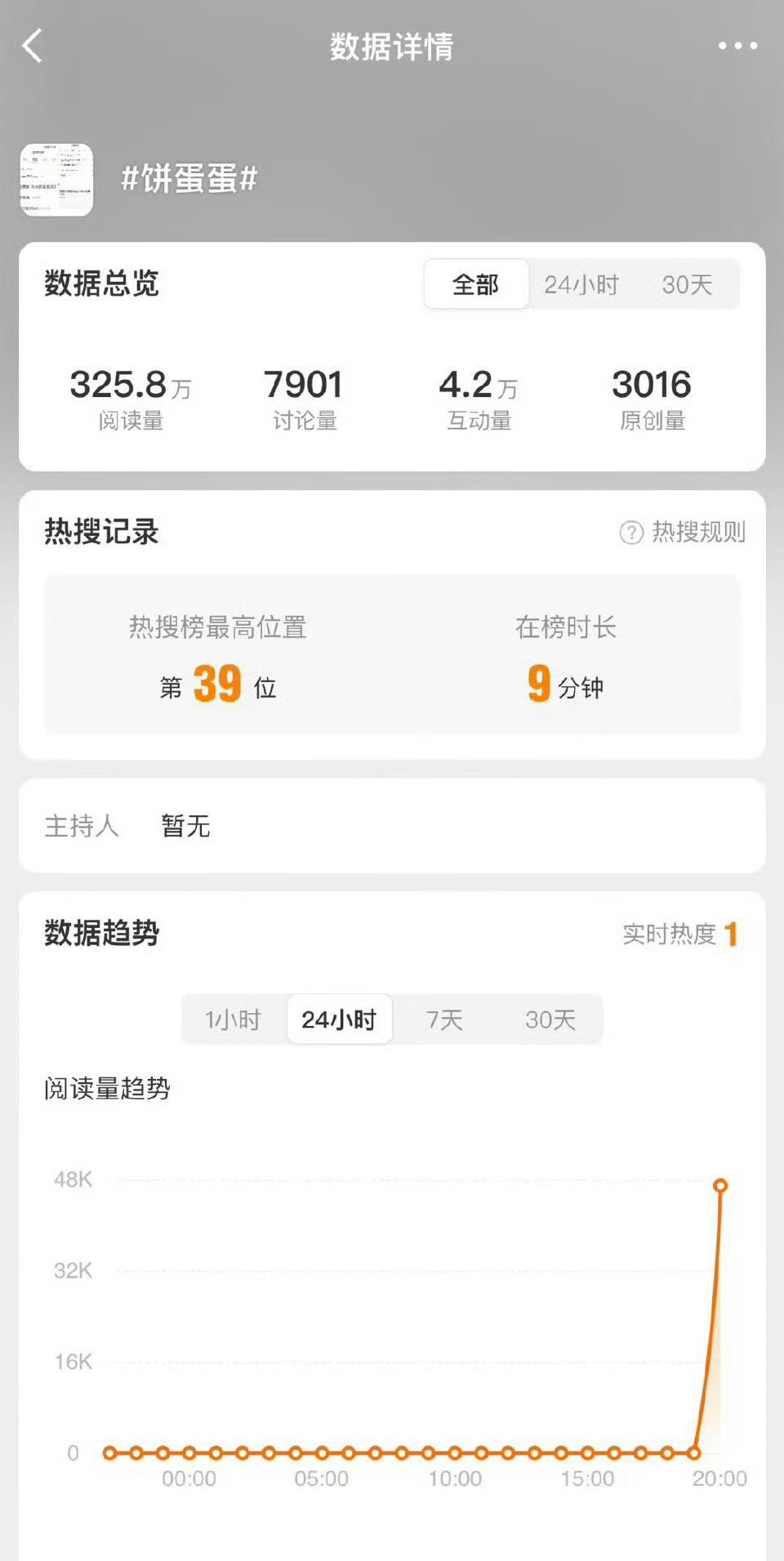784x1561 pixels.
Task: Tap the 20:00 peak point on chart
Action: click(720, 1185)
